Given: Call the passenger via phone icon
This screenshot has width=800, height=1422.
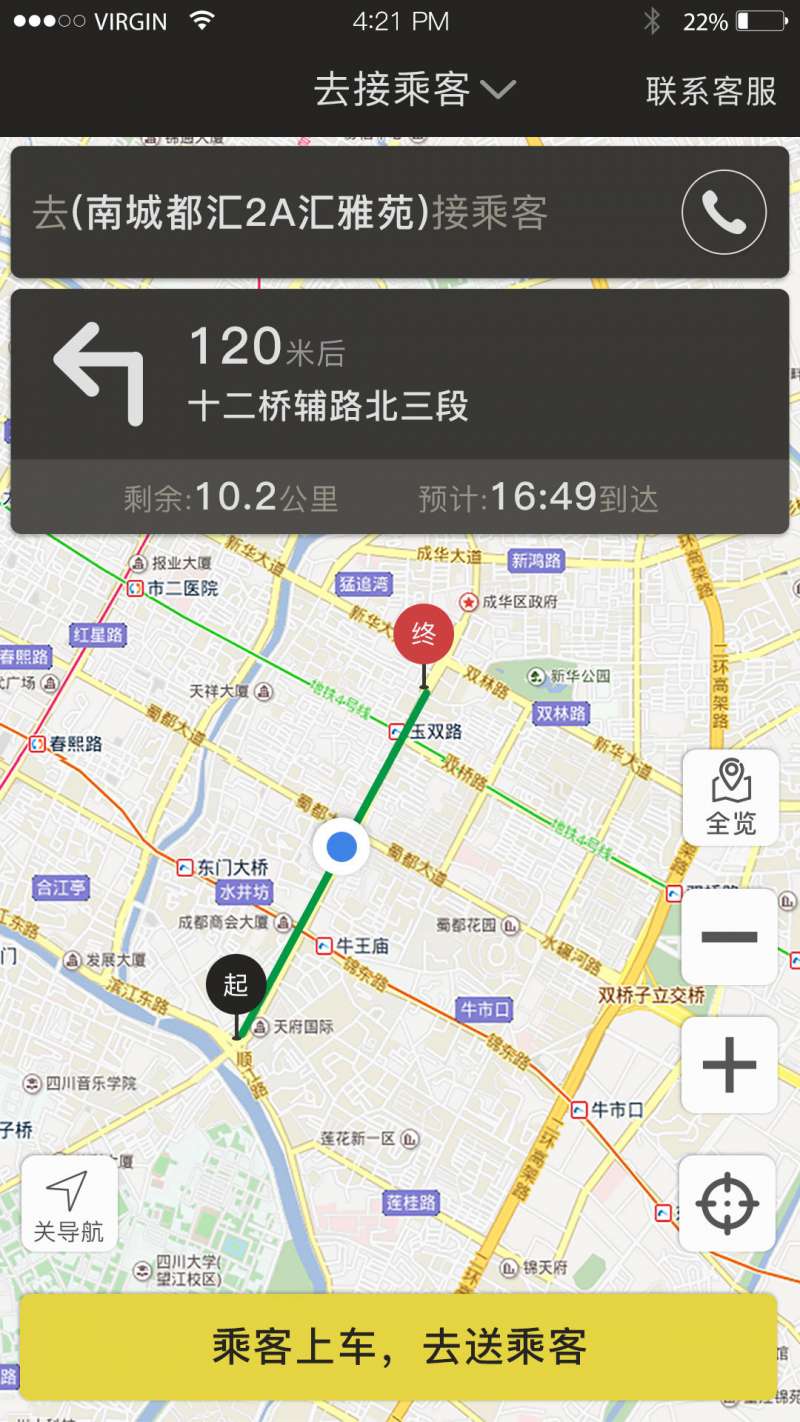Looking at the screenshot, I should click(724, 213).
